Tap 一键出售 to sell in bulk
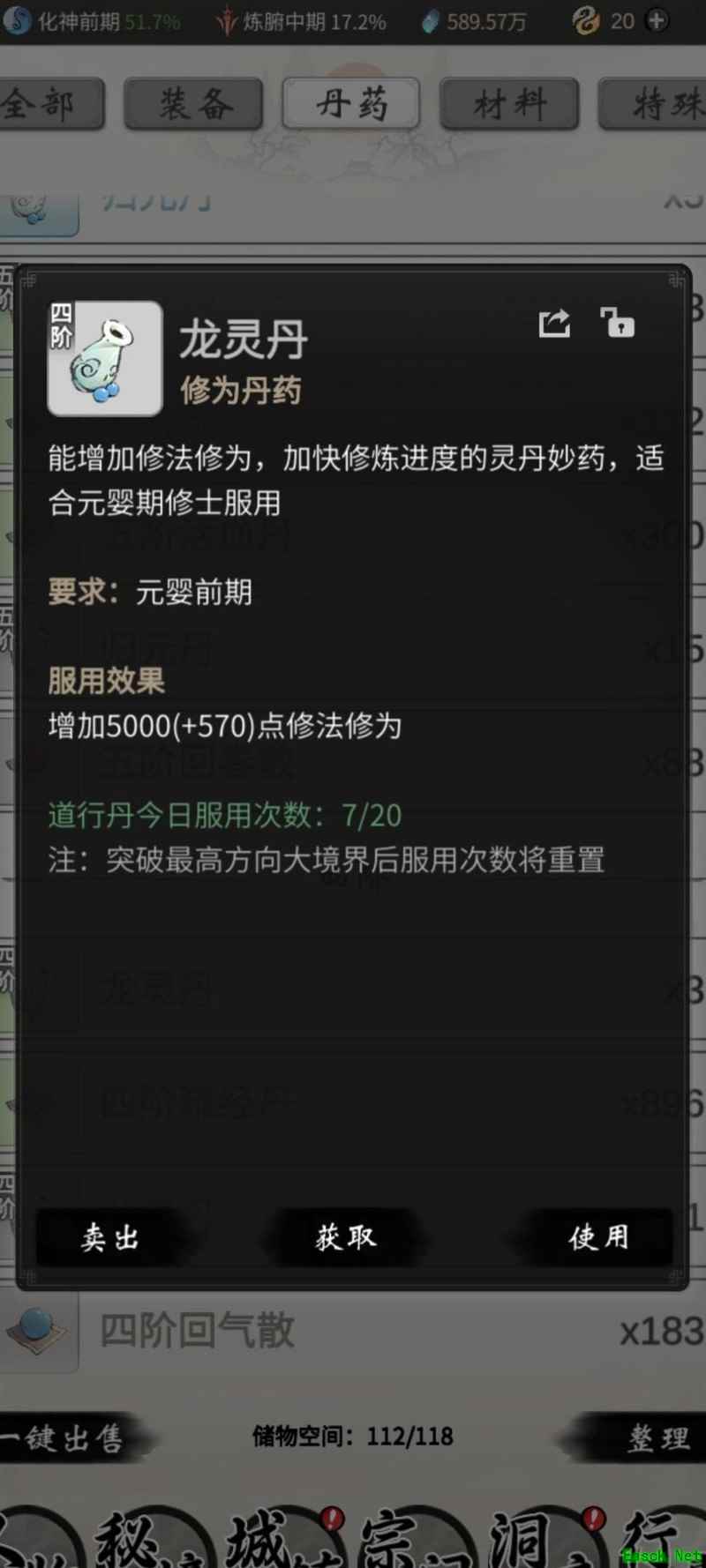This screenshot has width=706, height=1568. click(66, 1438)
